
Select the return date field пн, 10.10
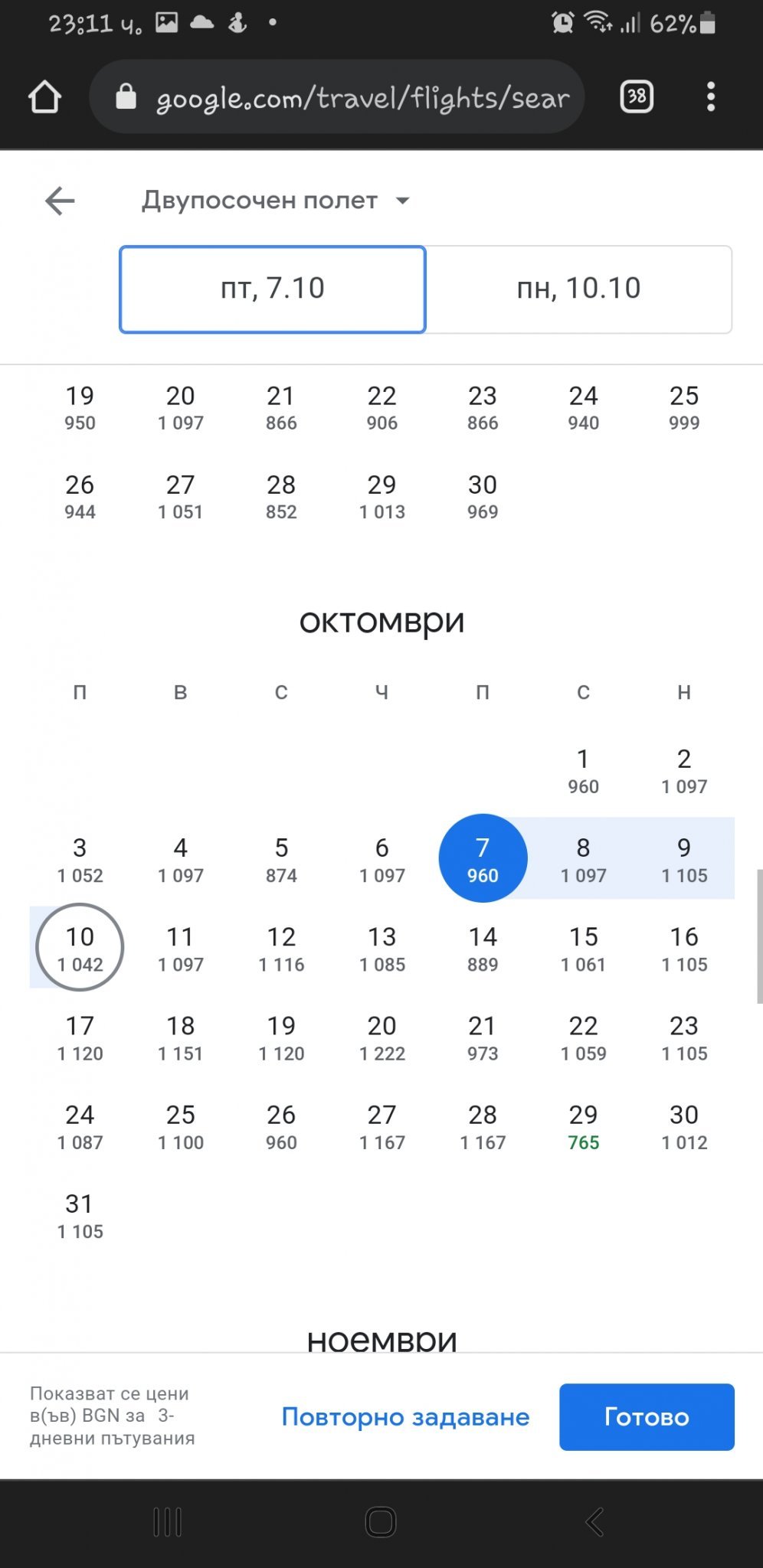[x=578, y=289]
